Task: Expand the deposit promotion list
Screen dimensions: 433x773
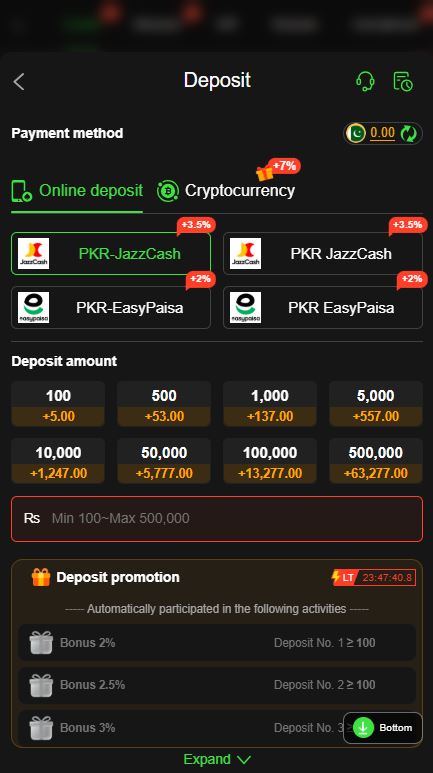Action: pos(217,759)
